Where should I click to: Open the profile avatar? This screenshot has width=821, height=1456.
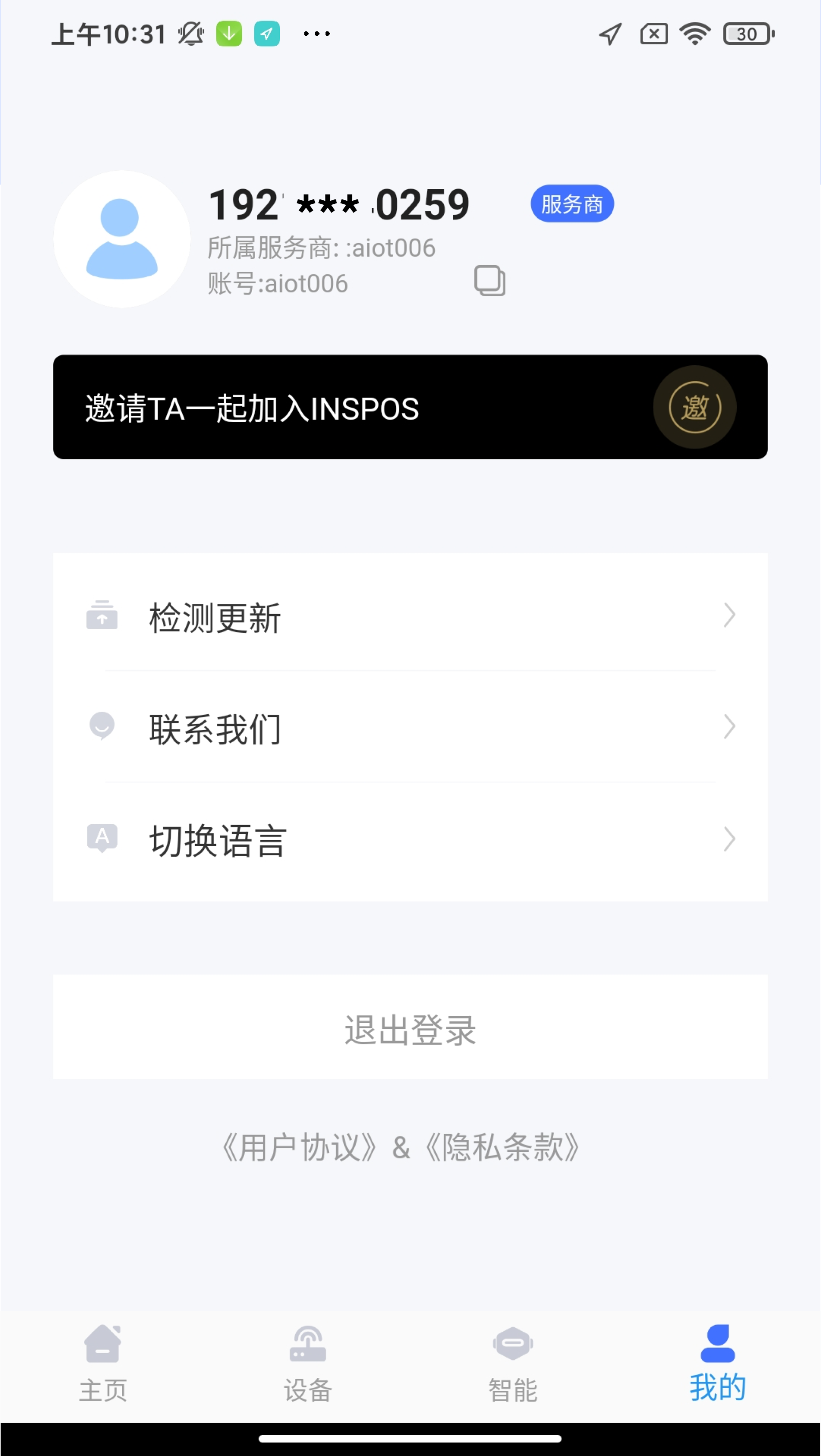121,239
